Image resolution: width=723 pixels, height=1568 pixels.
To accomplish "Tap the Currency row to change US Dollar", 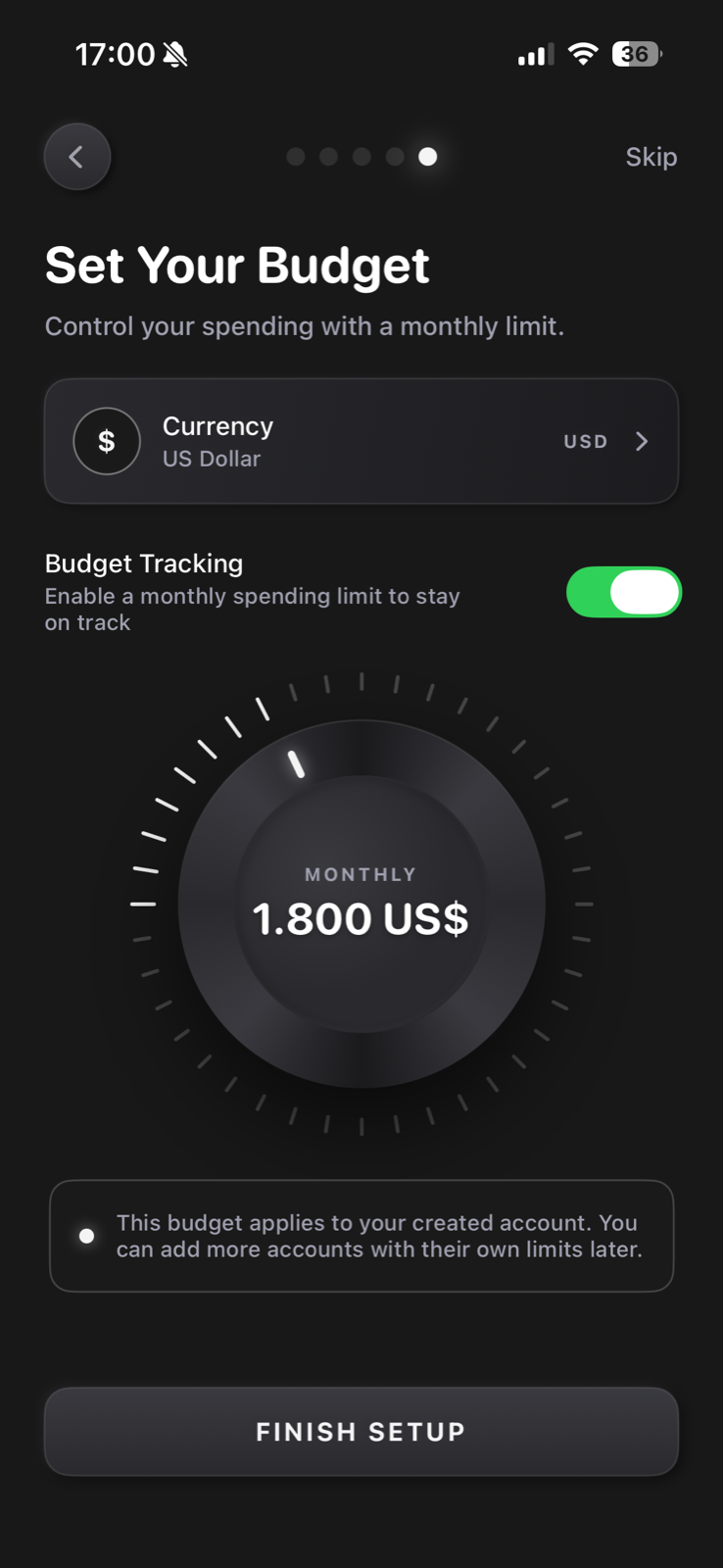I will (x=361, y=441).
